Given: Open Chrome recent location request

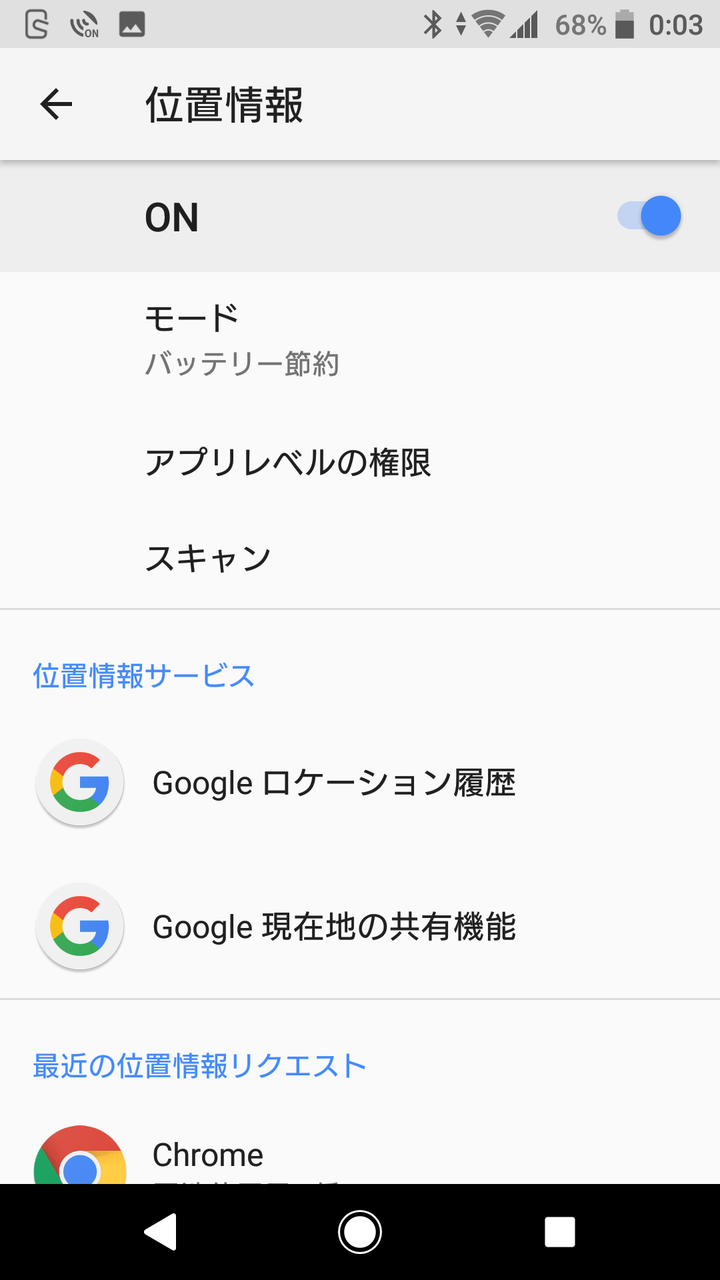Looking at the screenshot, I should (x=360, y=1155).
